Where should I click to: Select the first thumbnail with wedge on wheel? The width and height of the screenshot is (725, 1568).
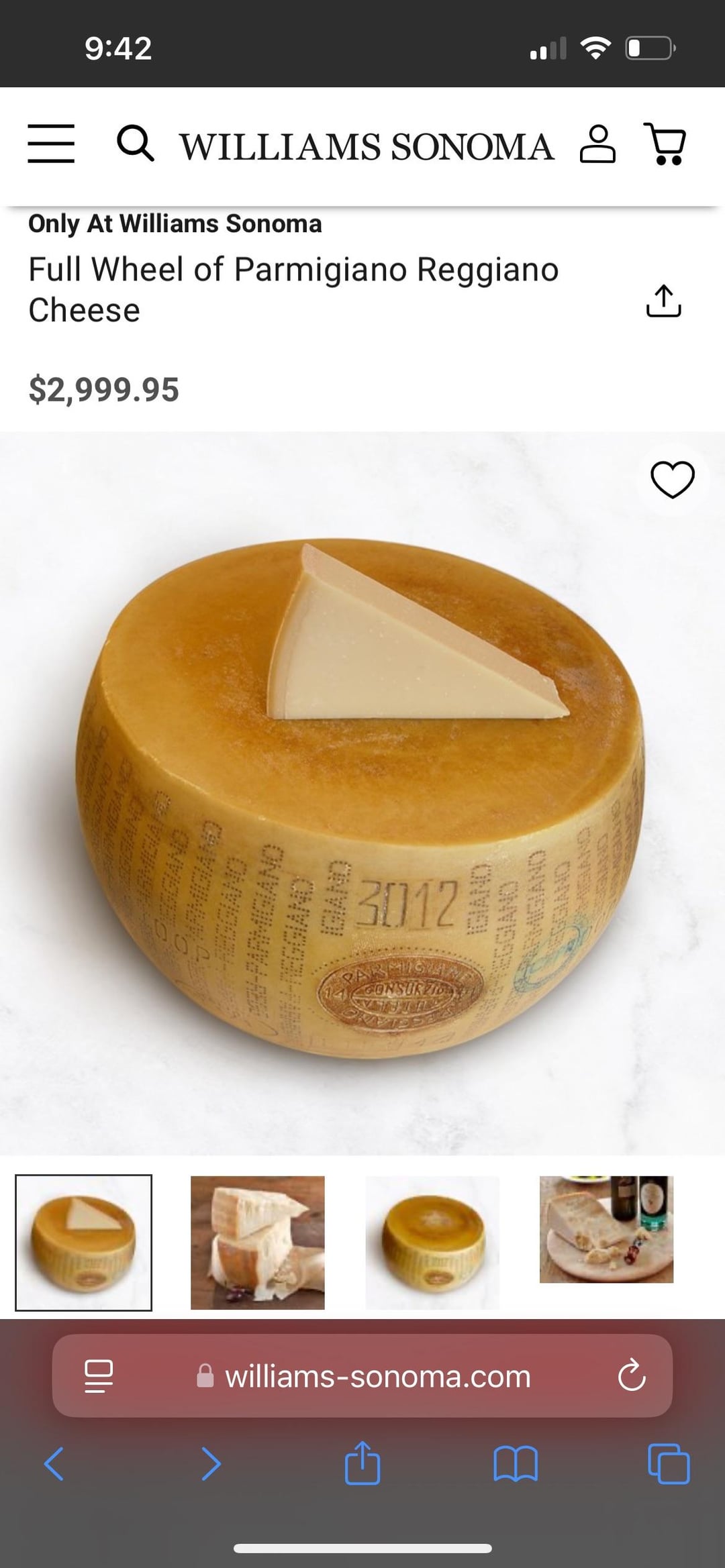point(84,1243)
